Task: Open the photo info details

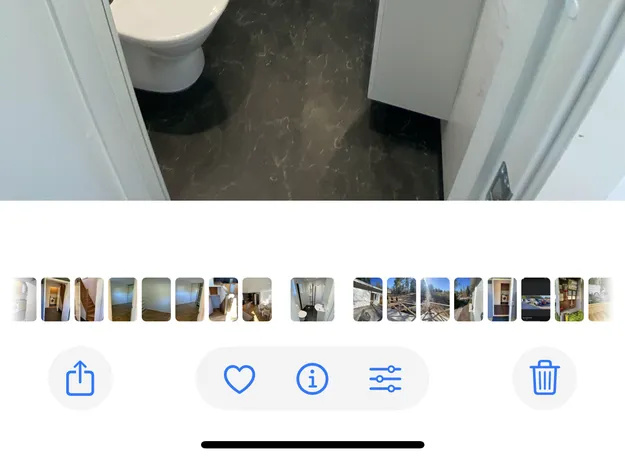Action: click(x=312, y=378)
